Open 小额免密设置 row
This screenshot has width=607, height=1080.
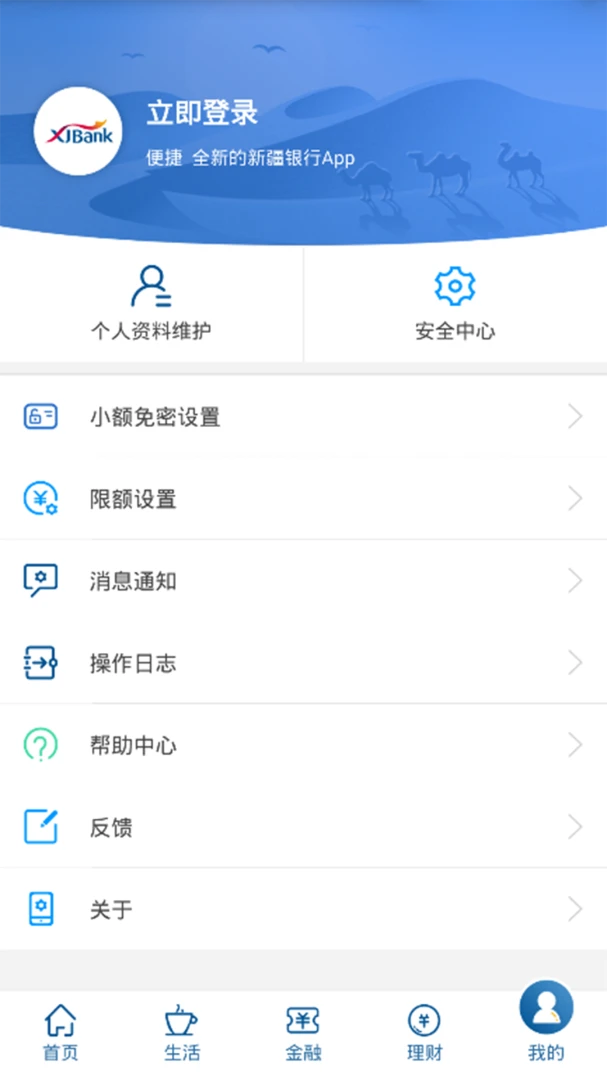(303, 417)
